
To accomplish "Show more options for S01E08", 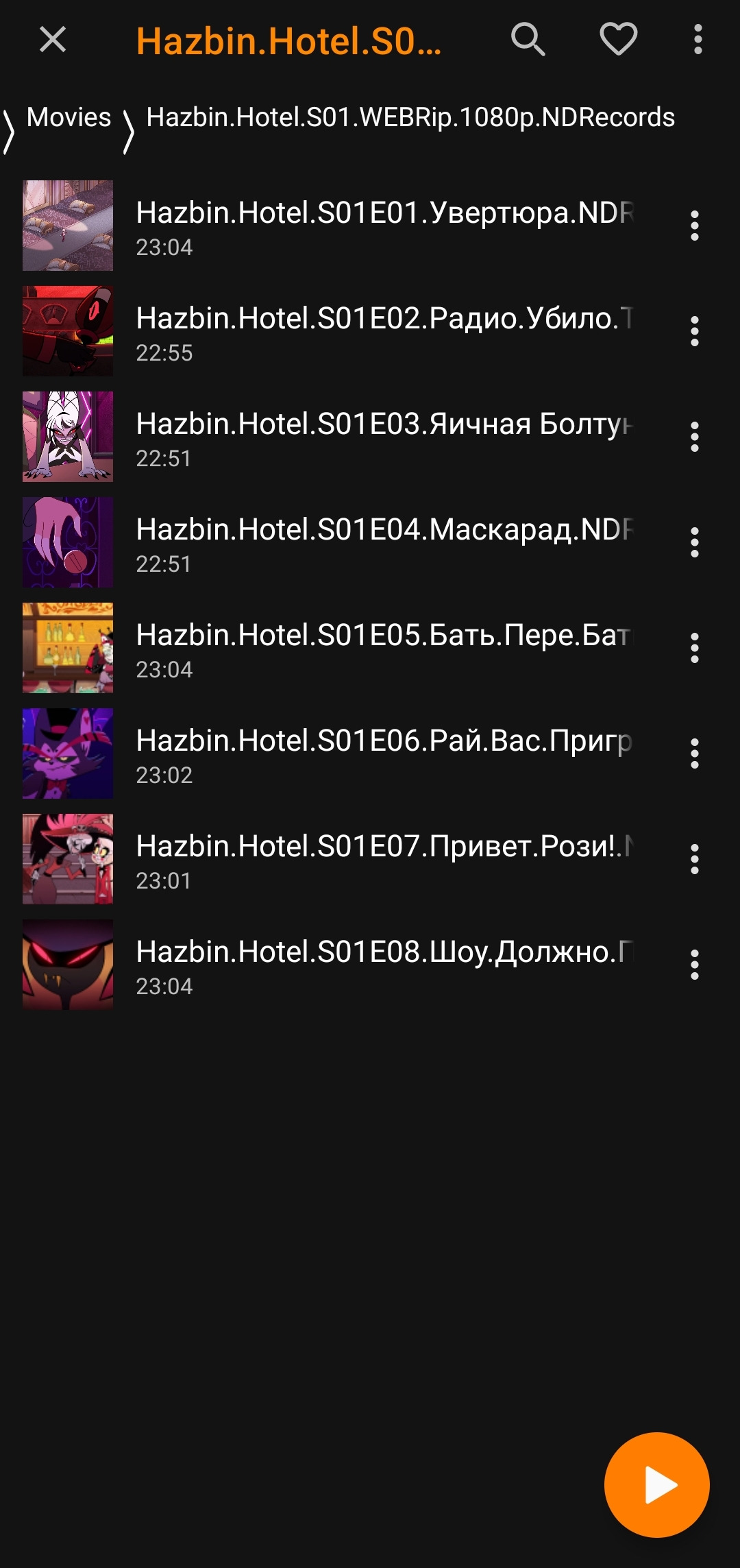I will 695,965.
